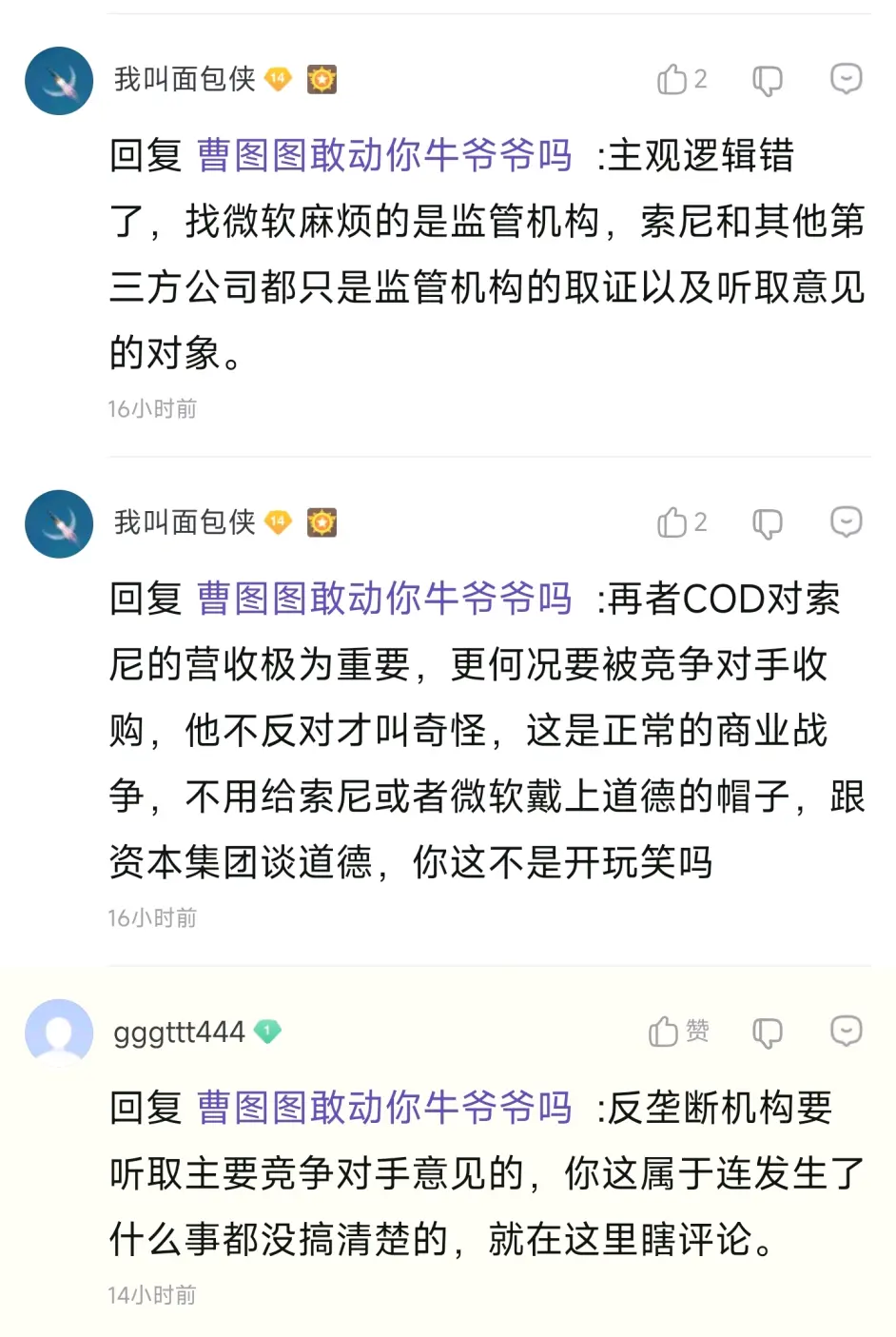Image resolution: width=896 pixels, height=1337 pixels.
Task: Dislike 我叫面包侠's comment about 再者COD对索尼
Action: coord(767,523)
